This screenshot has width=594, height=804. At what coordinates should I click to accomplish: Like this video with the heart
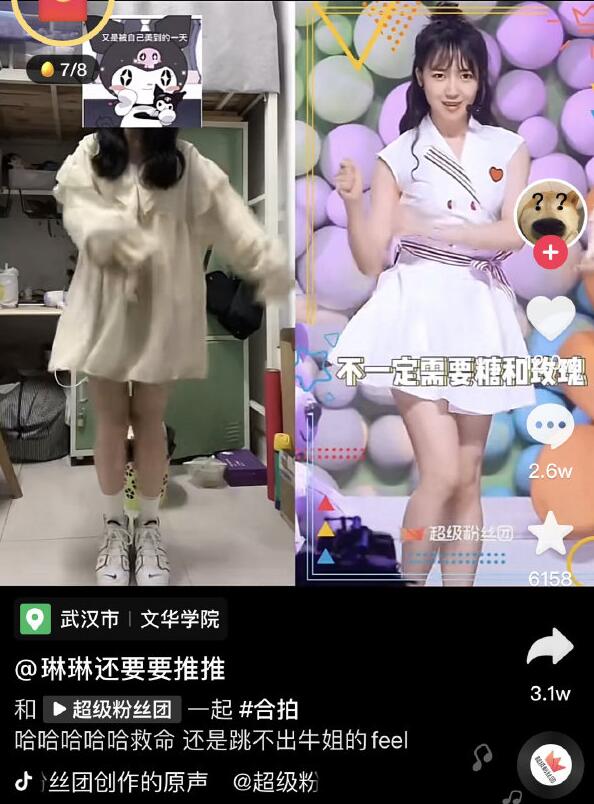point(551,318)
